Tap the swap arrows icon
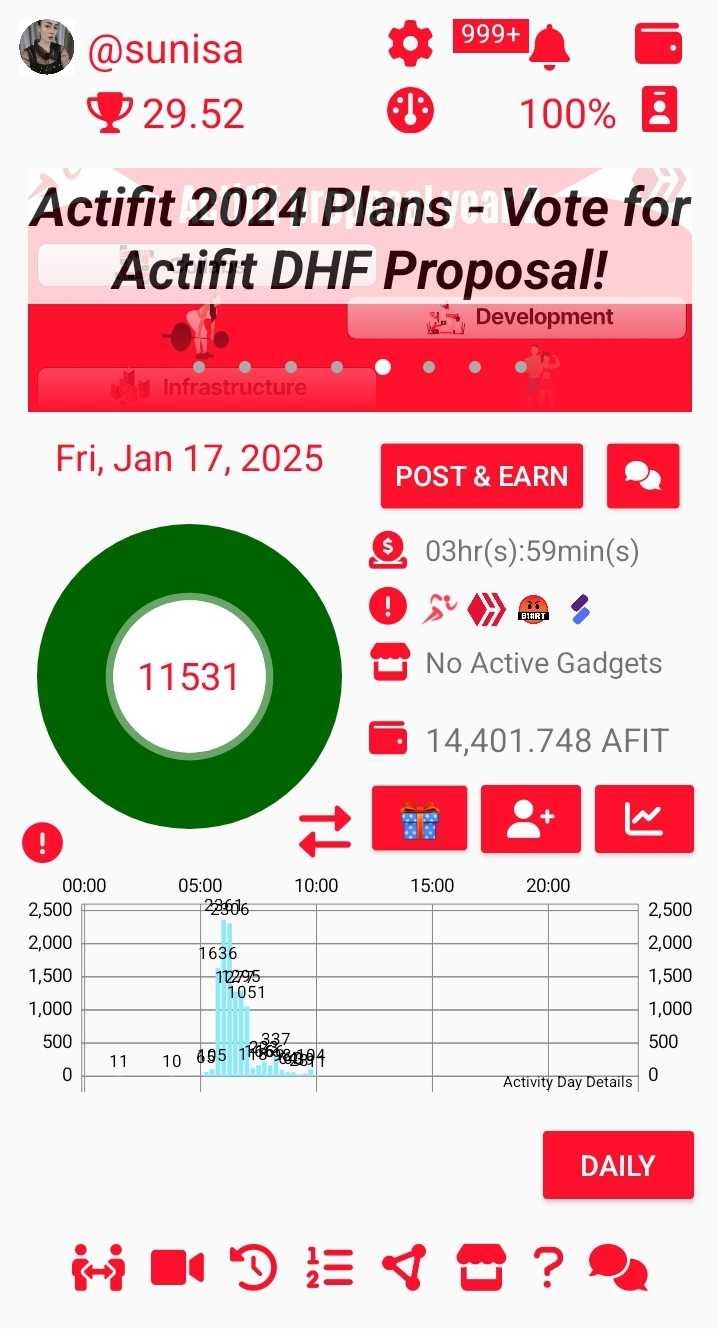 coord(325,832)
